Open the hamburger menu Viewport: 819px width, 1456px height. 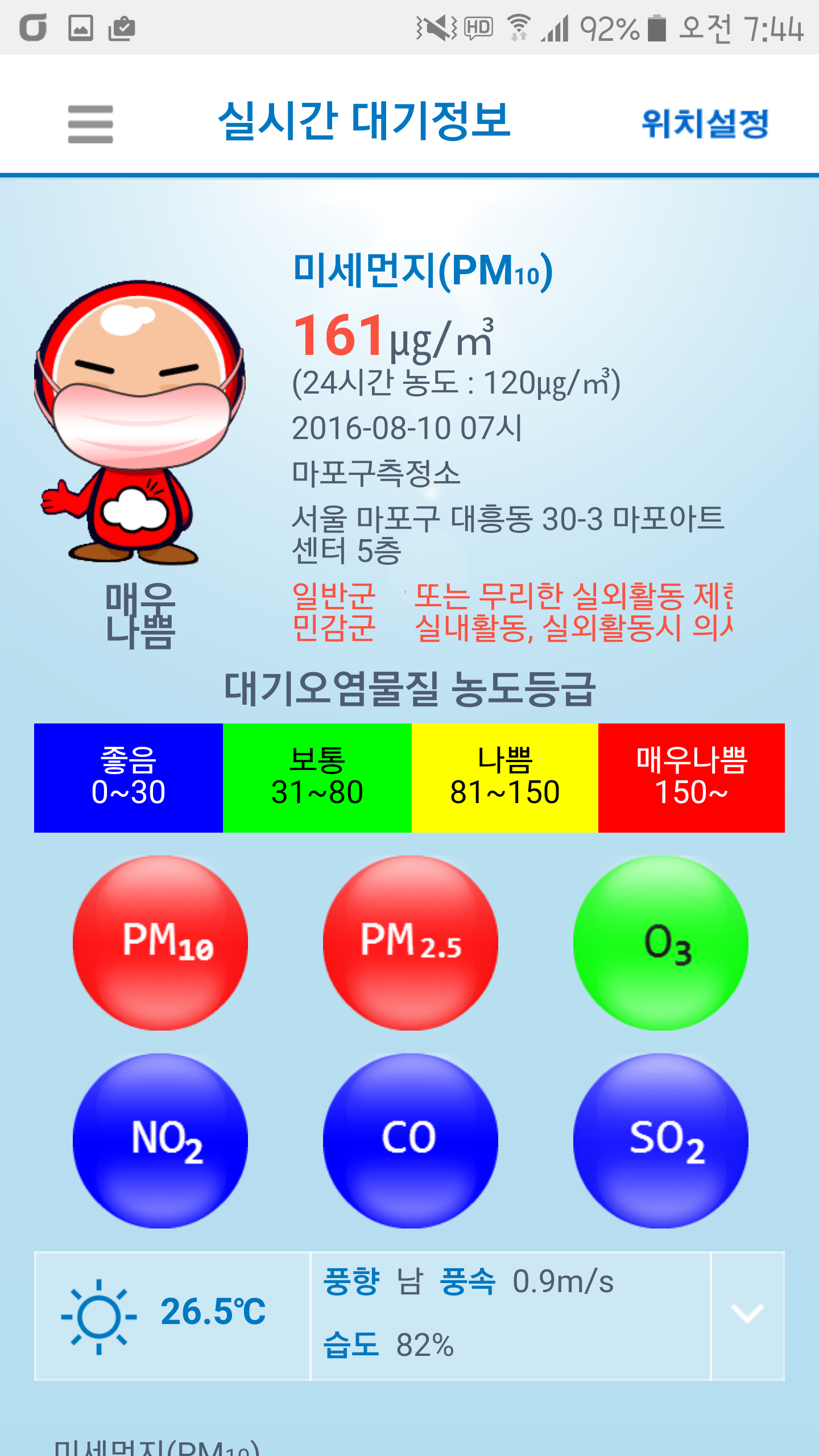[x=90, y=124]
